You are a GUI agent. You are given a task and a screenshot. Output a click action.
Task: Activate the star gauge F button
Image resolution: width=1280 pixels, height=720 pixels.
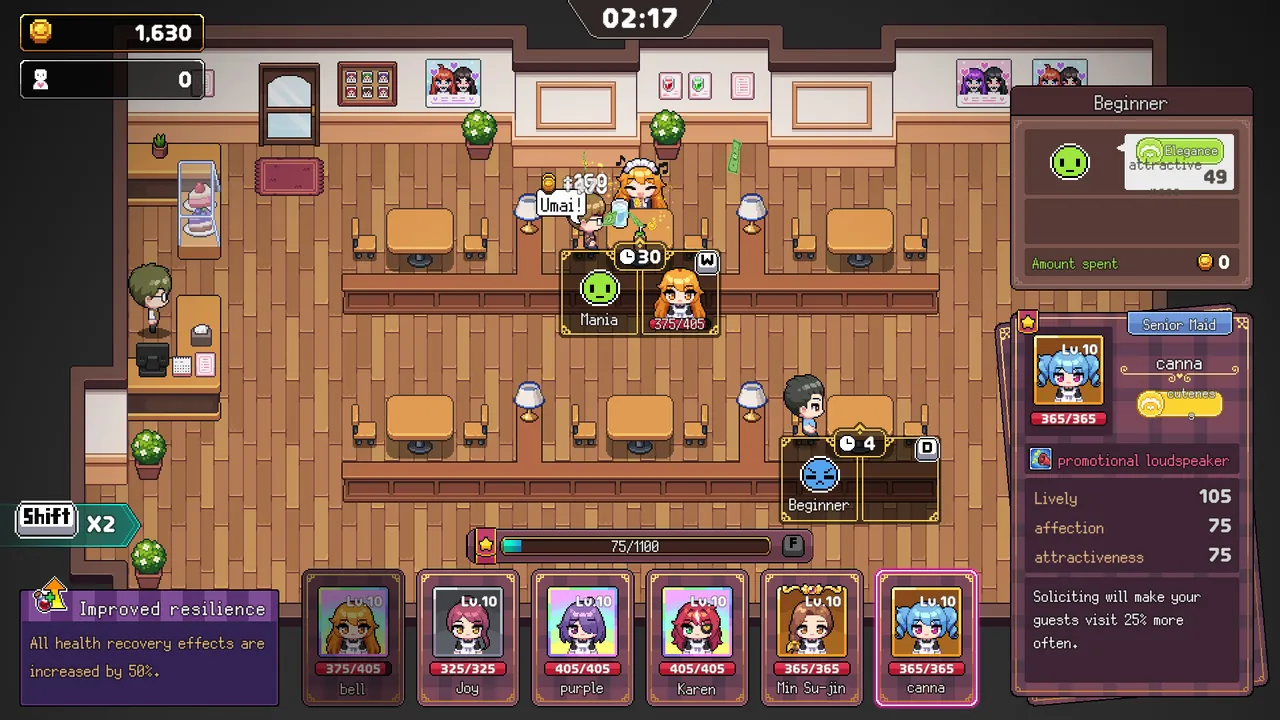(793, 545)
